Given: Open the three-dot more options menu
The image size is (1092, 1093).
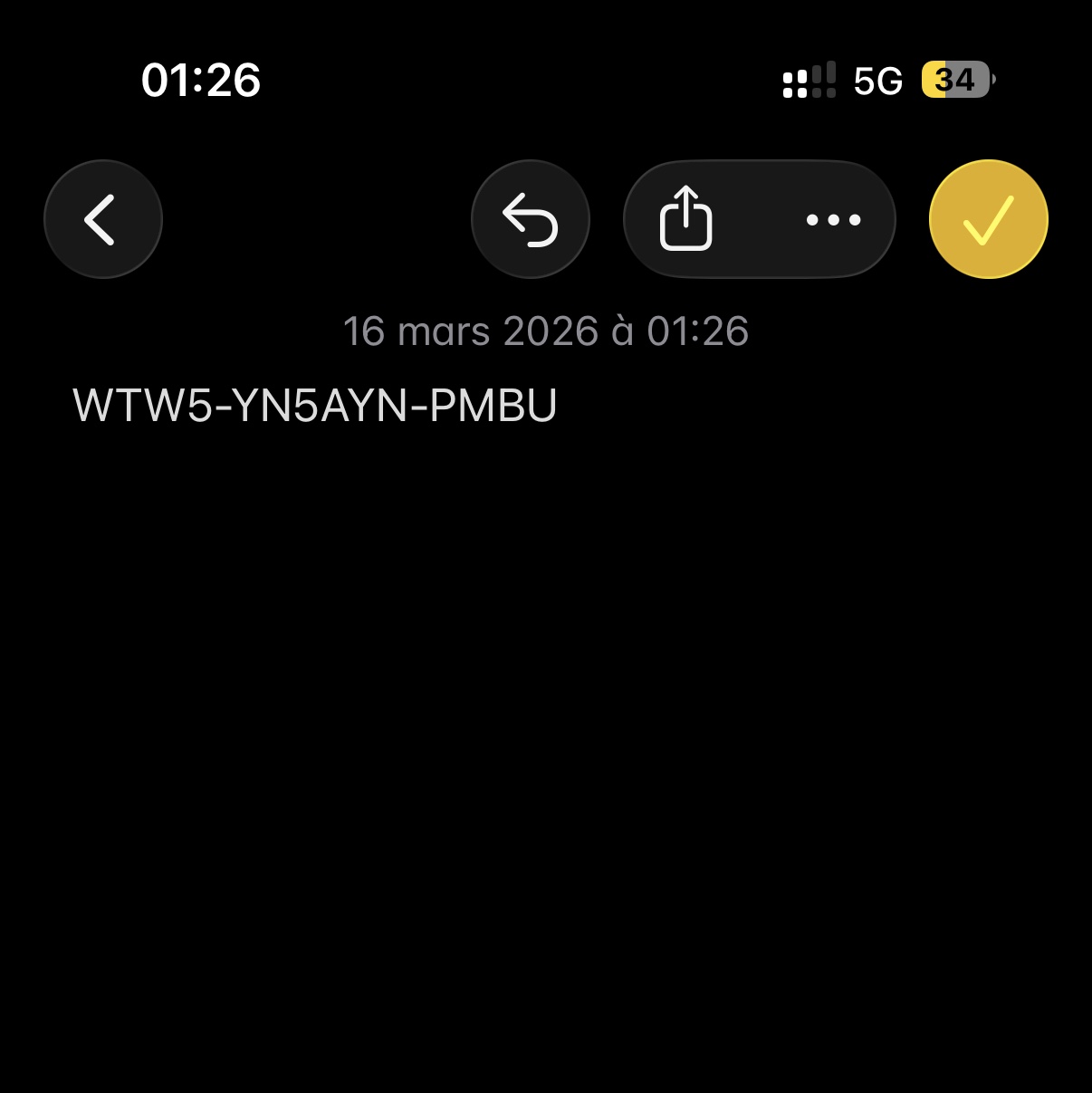Looking at the screenshot, I should (x=833, y=219).
